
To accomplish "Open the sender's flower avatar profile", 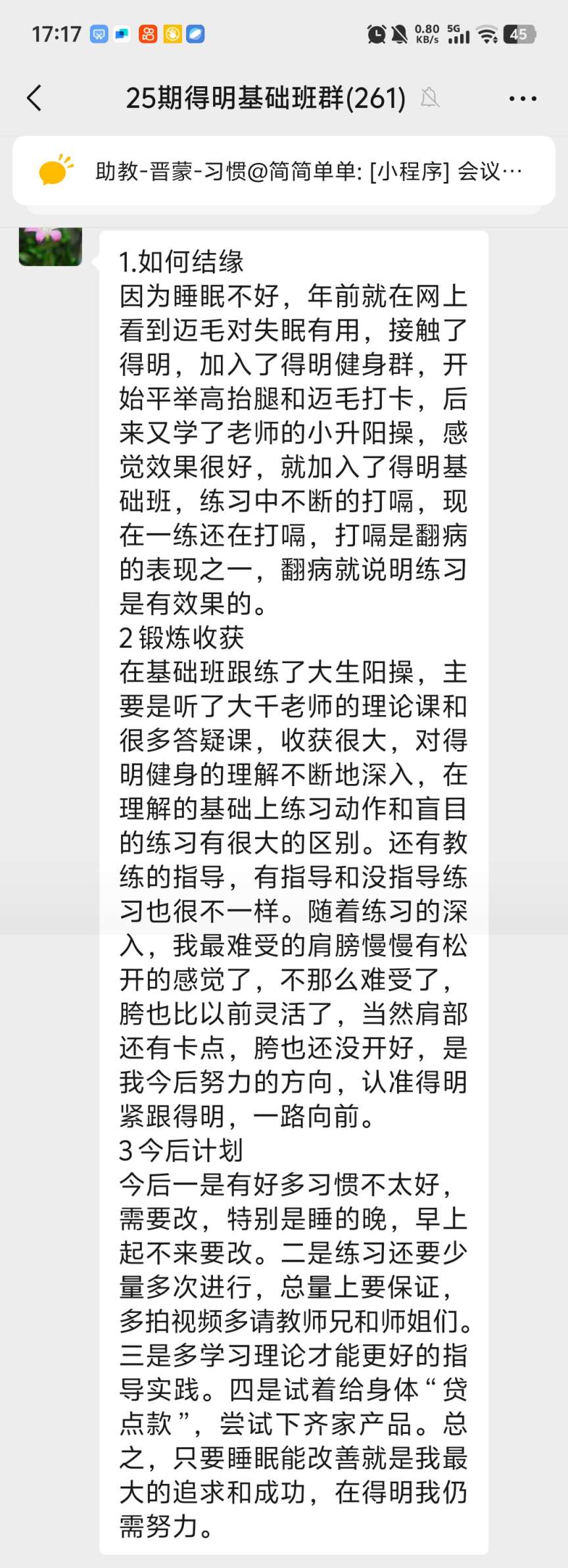I will coord(51,246).
